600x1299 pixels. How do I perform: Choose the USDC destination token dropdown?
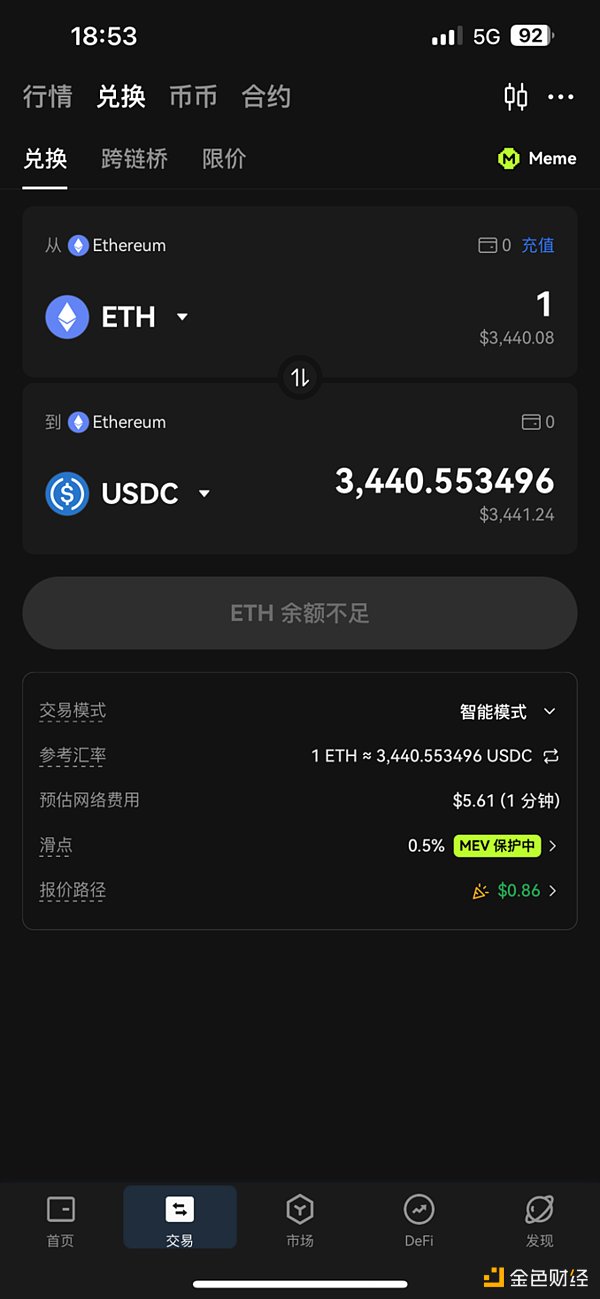[x=128, y=494]
